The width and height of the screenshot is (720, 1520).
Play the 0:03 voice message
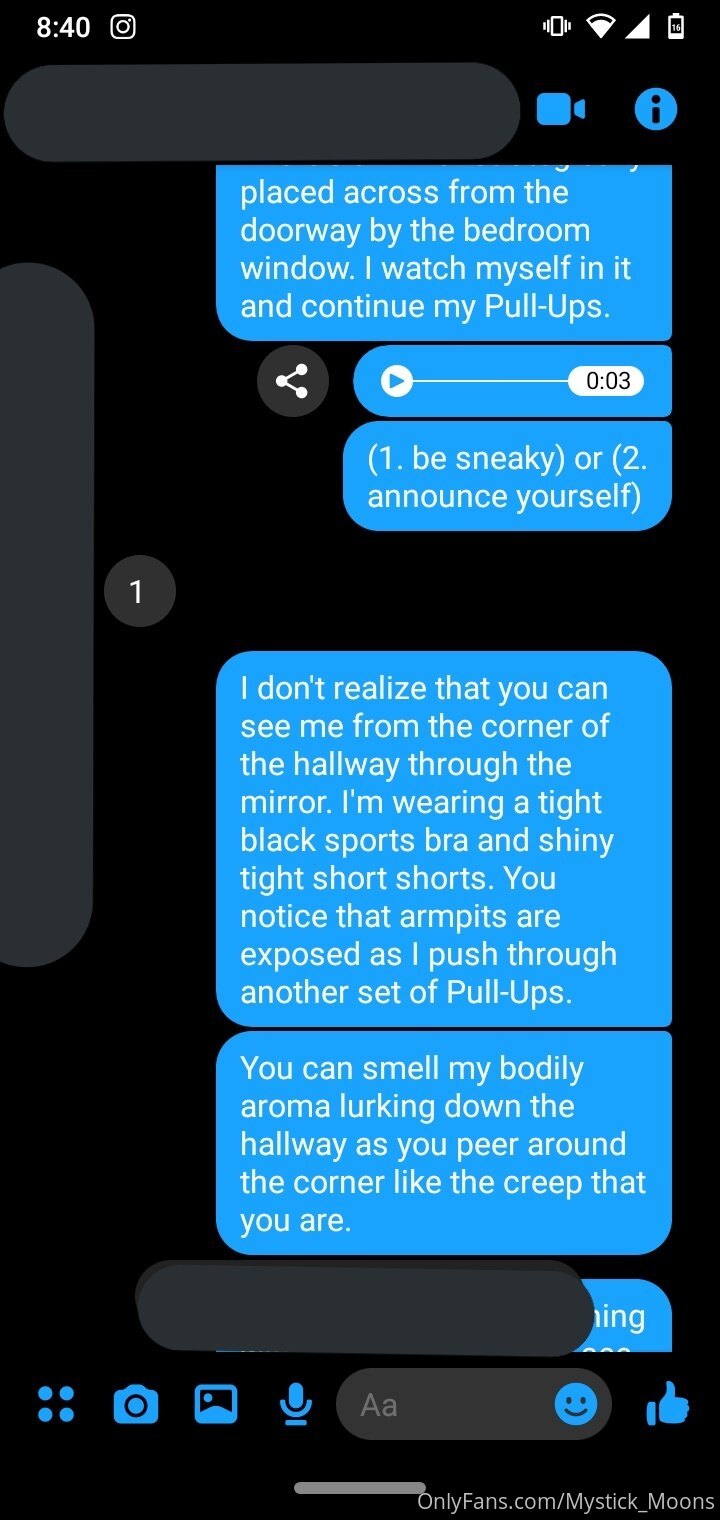(397, 381)
